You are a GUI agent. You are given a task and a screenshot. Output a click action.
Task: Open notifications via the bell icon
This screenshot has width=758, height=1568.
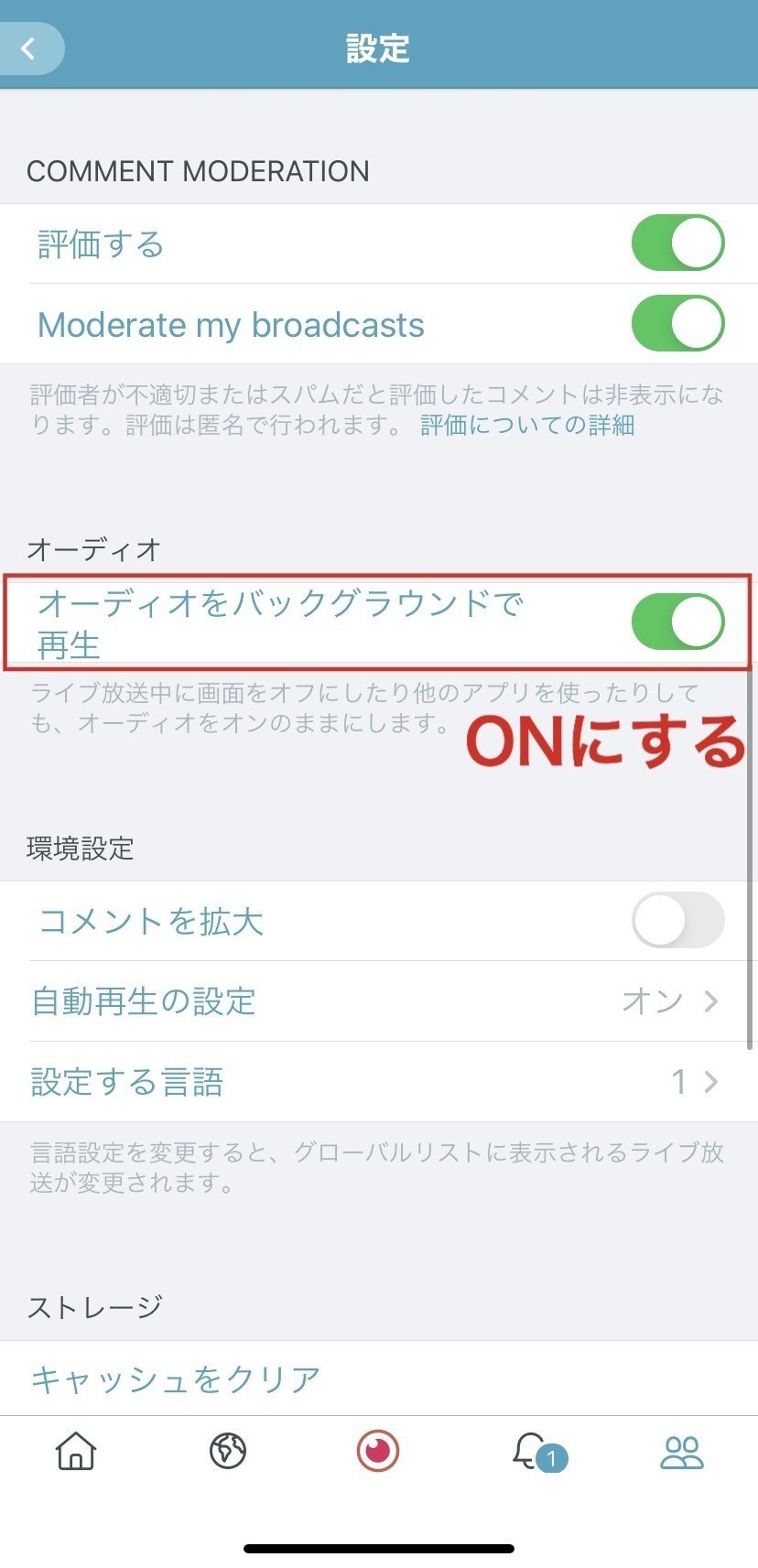click(531, 1452)
